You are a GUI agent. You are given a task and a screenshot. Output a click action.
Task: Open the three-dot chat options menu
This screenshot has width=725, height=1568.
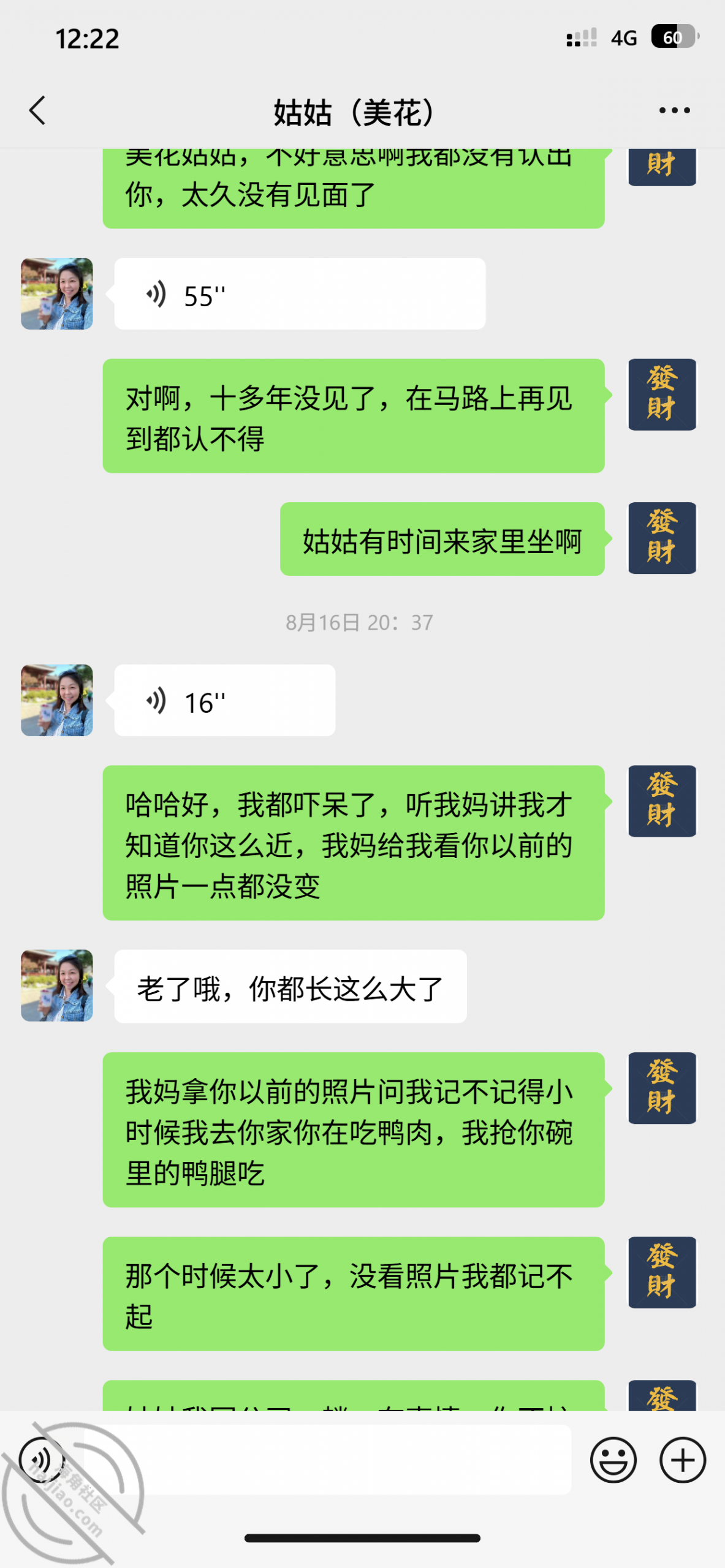click(x=674, y=111)
